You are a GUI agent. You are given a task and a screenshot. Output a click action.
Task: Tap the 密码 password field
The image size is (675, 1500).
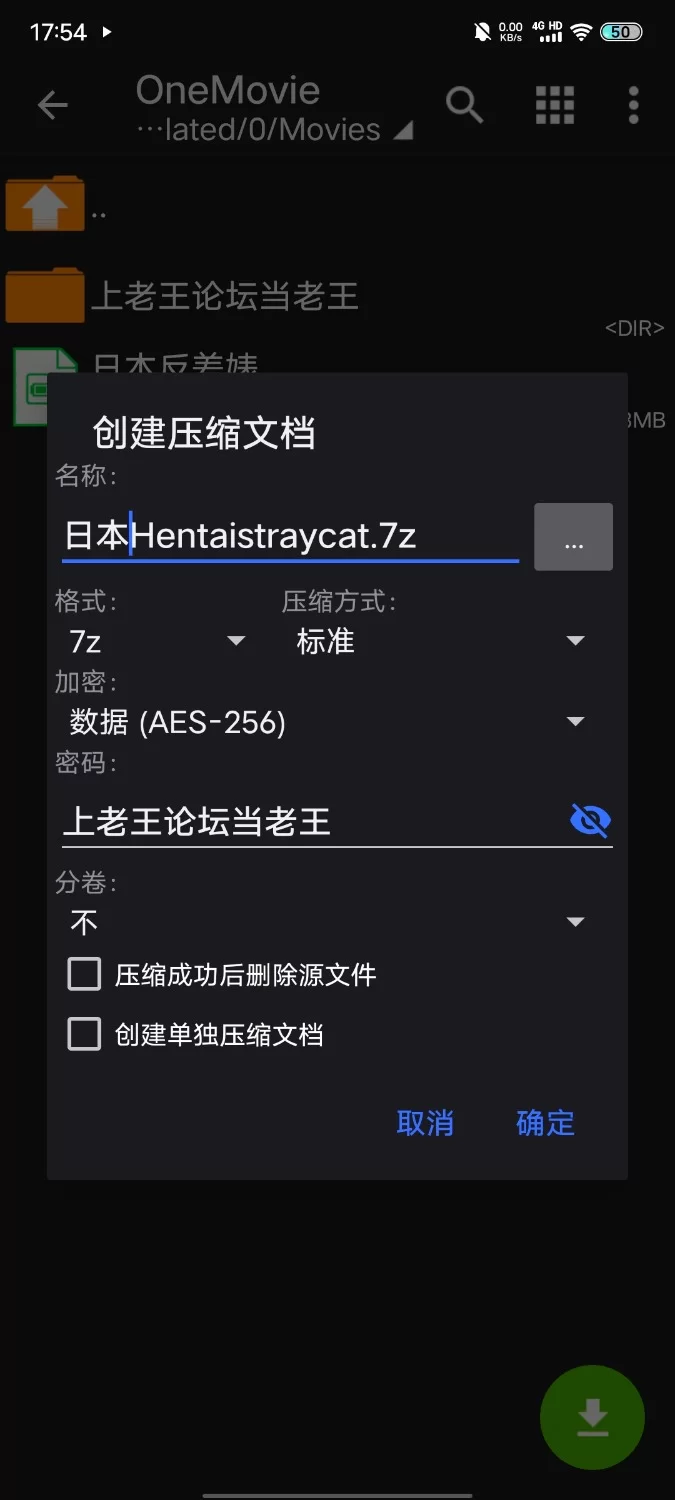coord(310,822)
